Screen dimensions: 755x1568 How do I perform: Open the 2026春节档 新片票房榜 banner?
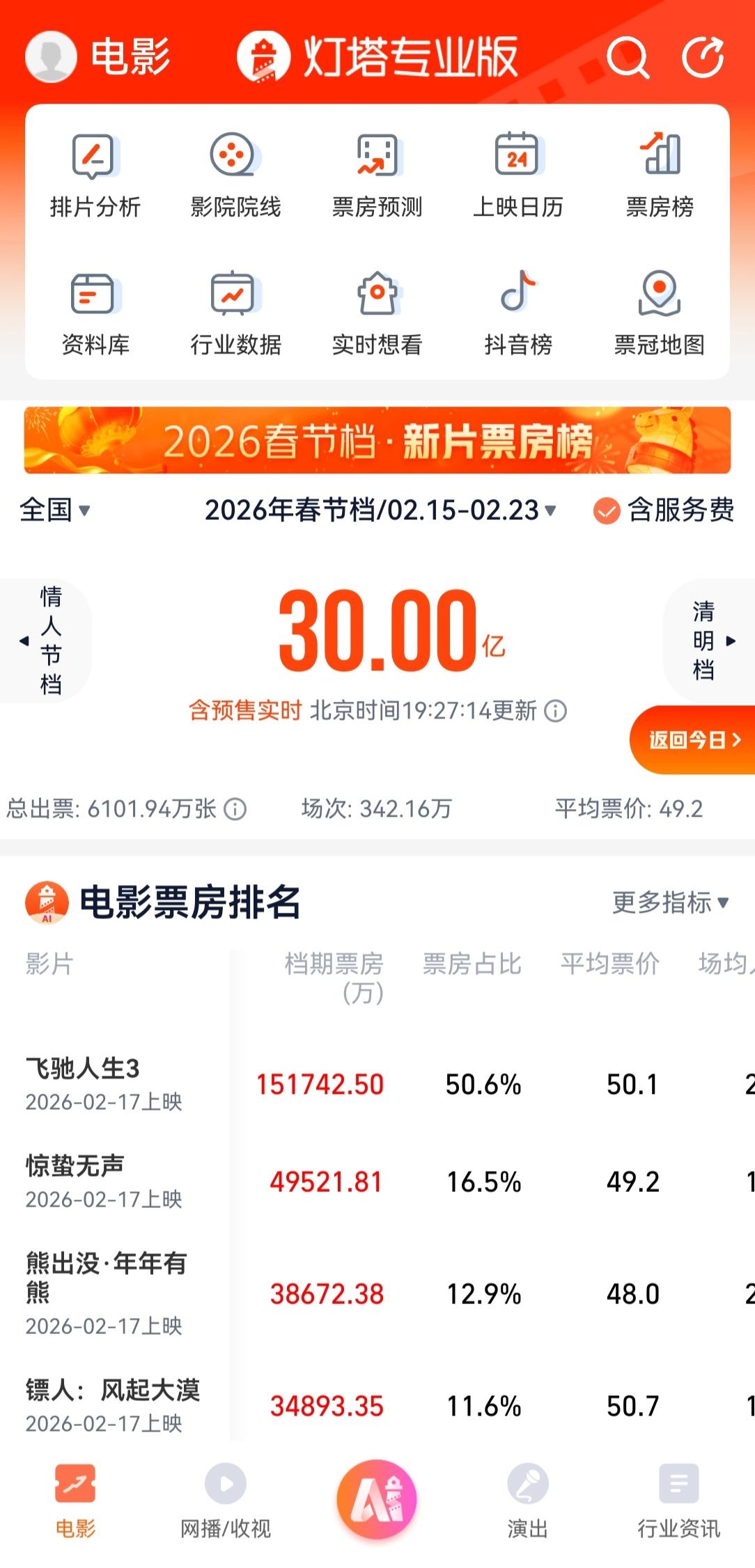(377, 441)
